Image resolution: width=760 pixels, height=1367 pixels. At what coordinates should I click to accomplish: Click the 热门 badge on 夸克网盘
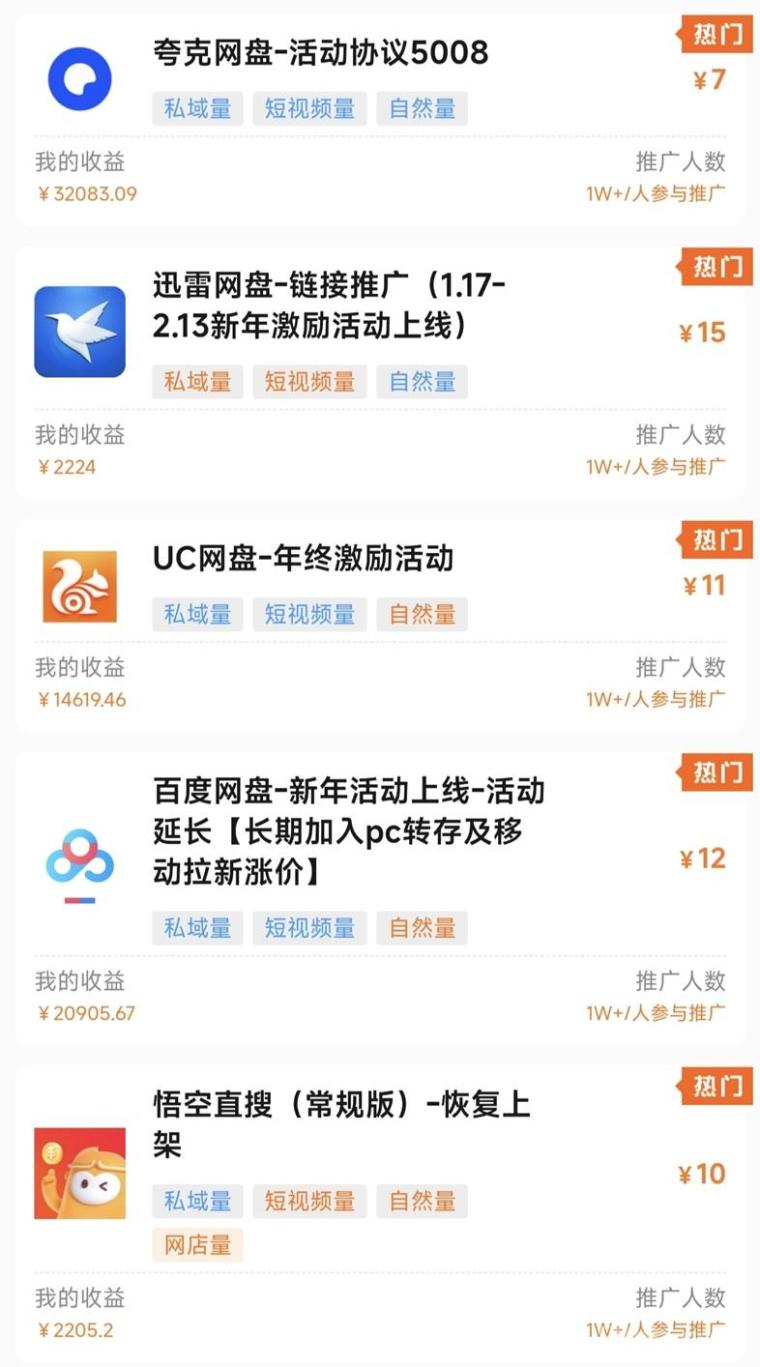[x=717, y=35]
